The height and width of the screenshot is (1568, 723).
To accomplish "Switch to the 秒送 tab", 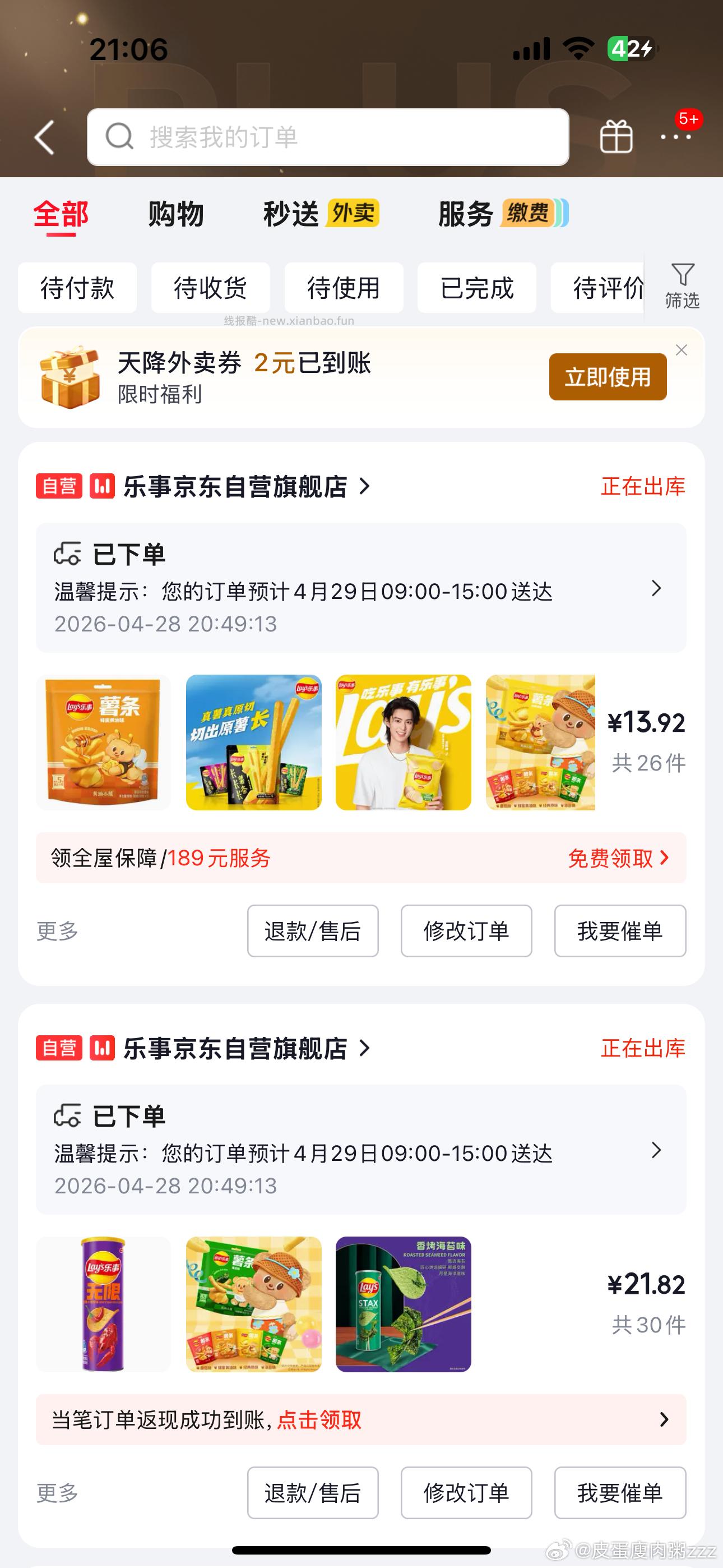I will pos(290,214).
